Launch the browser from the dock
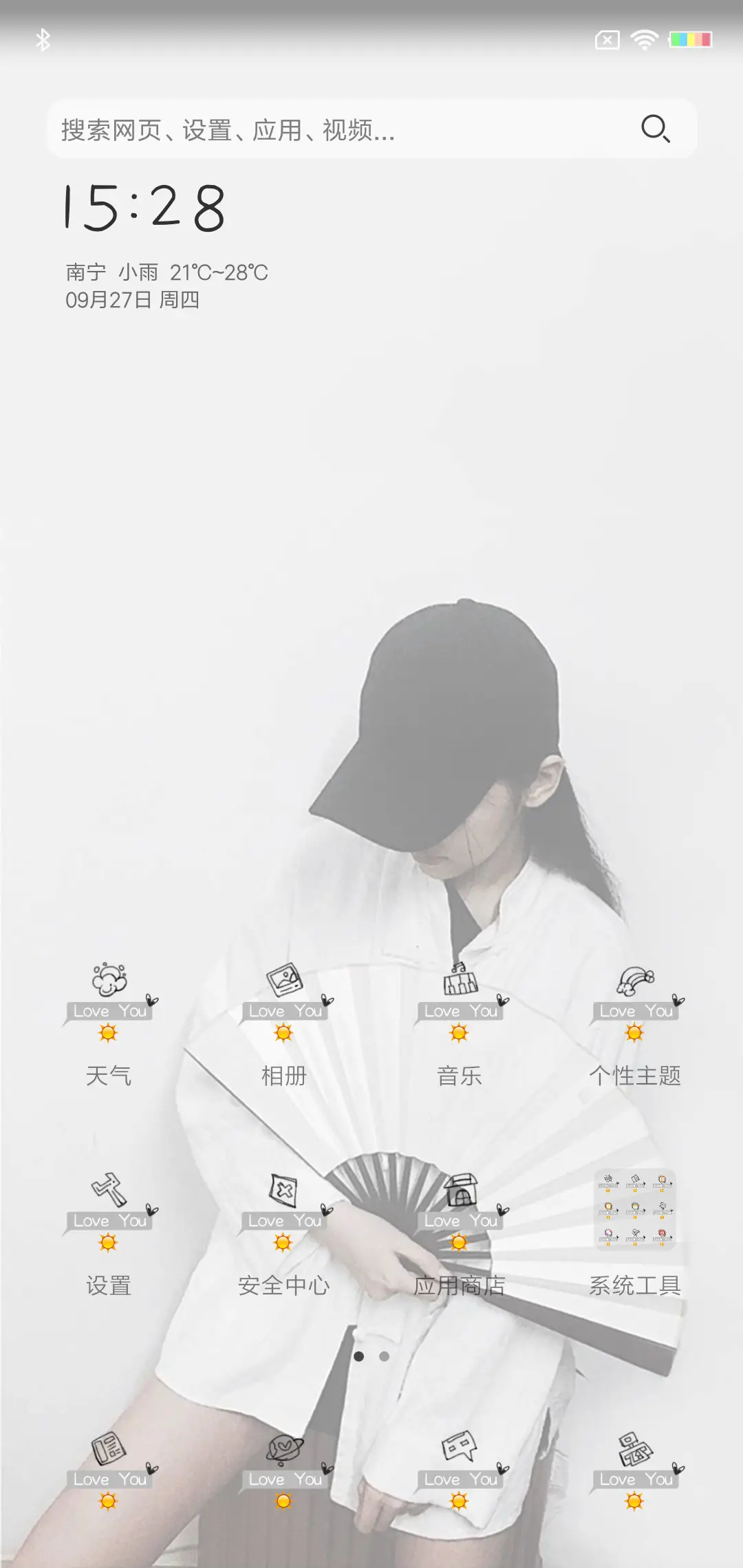Screen dimensions: 743x1568 [x=284, y=1458]
